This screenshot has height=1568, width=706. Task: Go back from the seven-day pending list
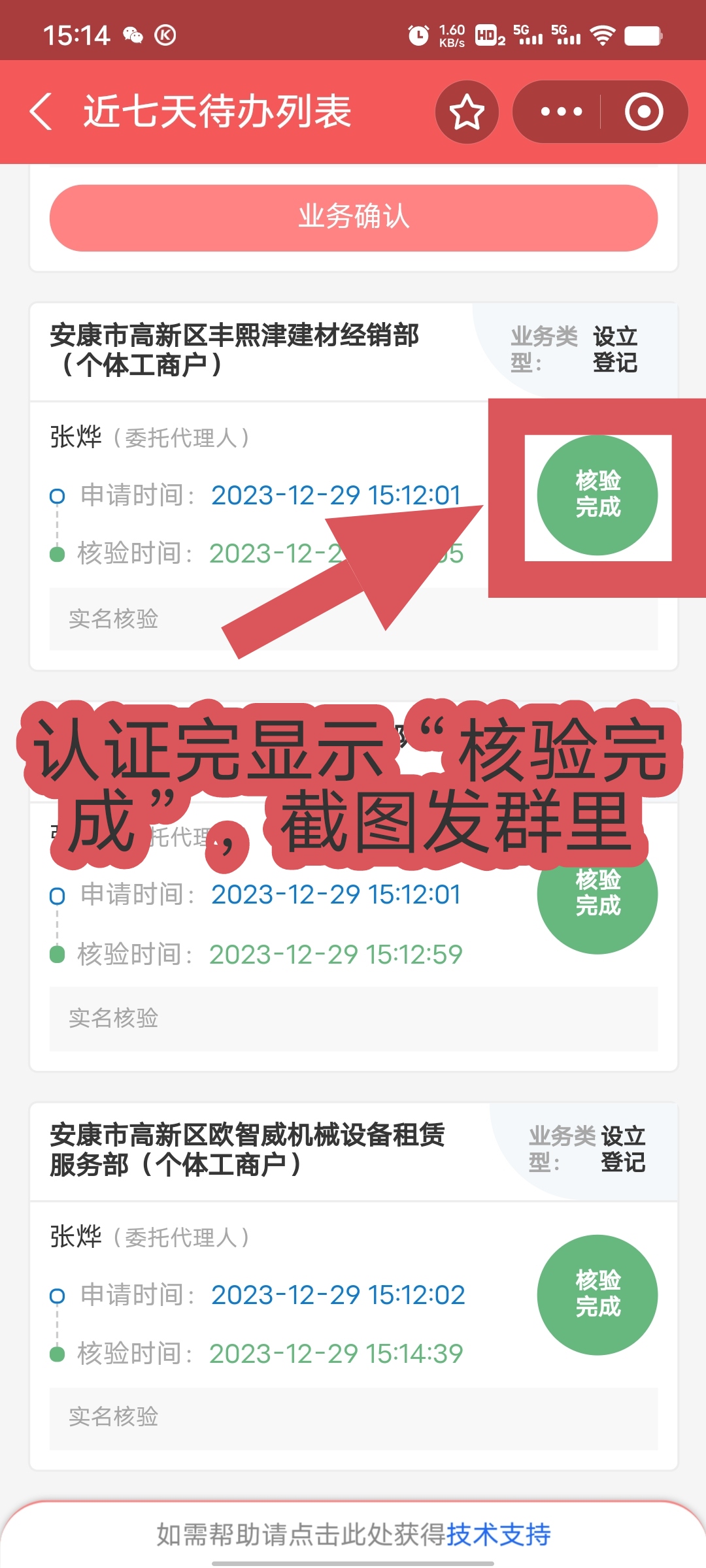click(x=41, y=112)
